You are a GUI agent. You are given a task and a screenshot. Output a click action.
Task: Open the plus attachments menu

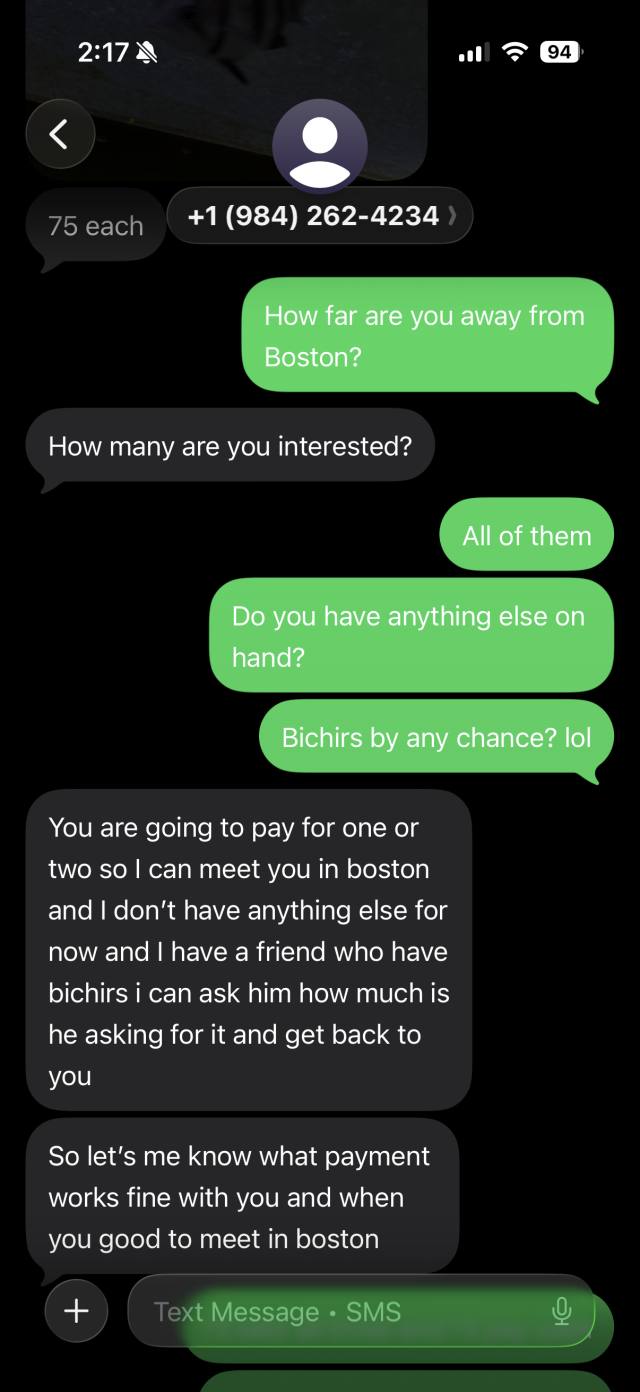76,1310
